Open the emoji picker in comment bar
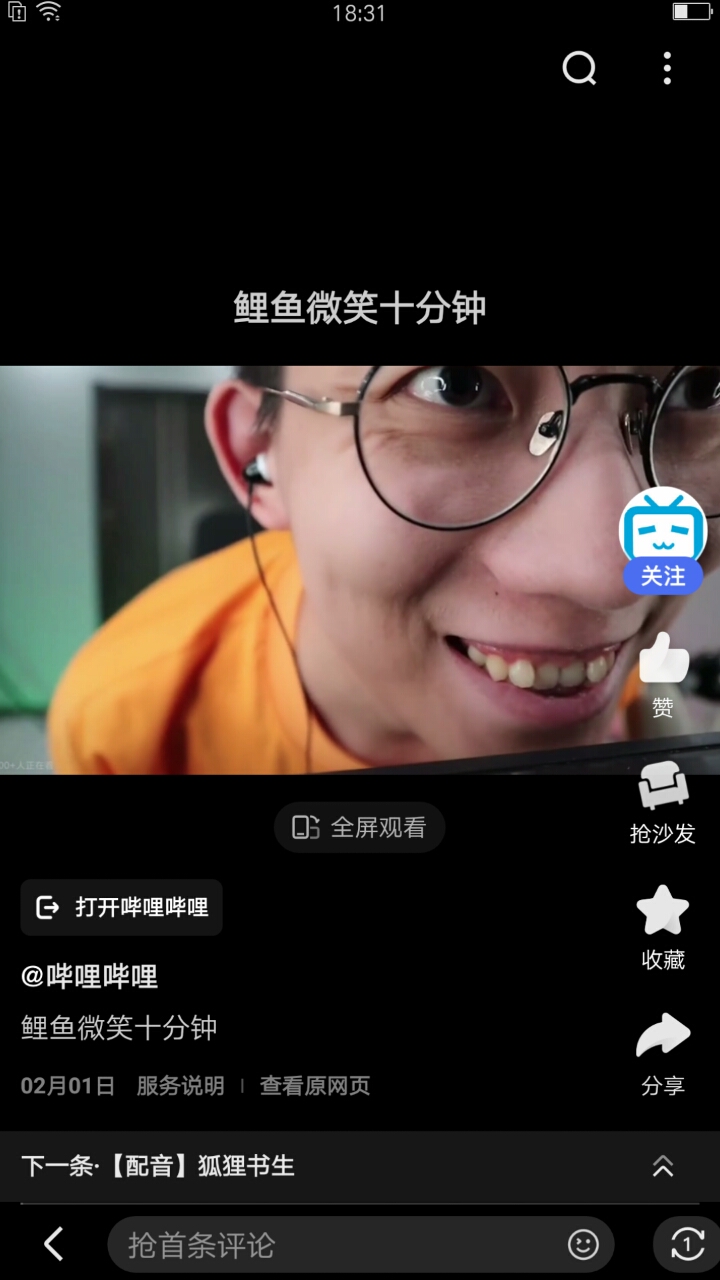720x1280 pixels. point(583,1245)
